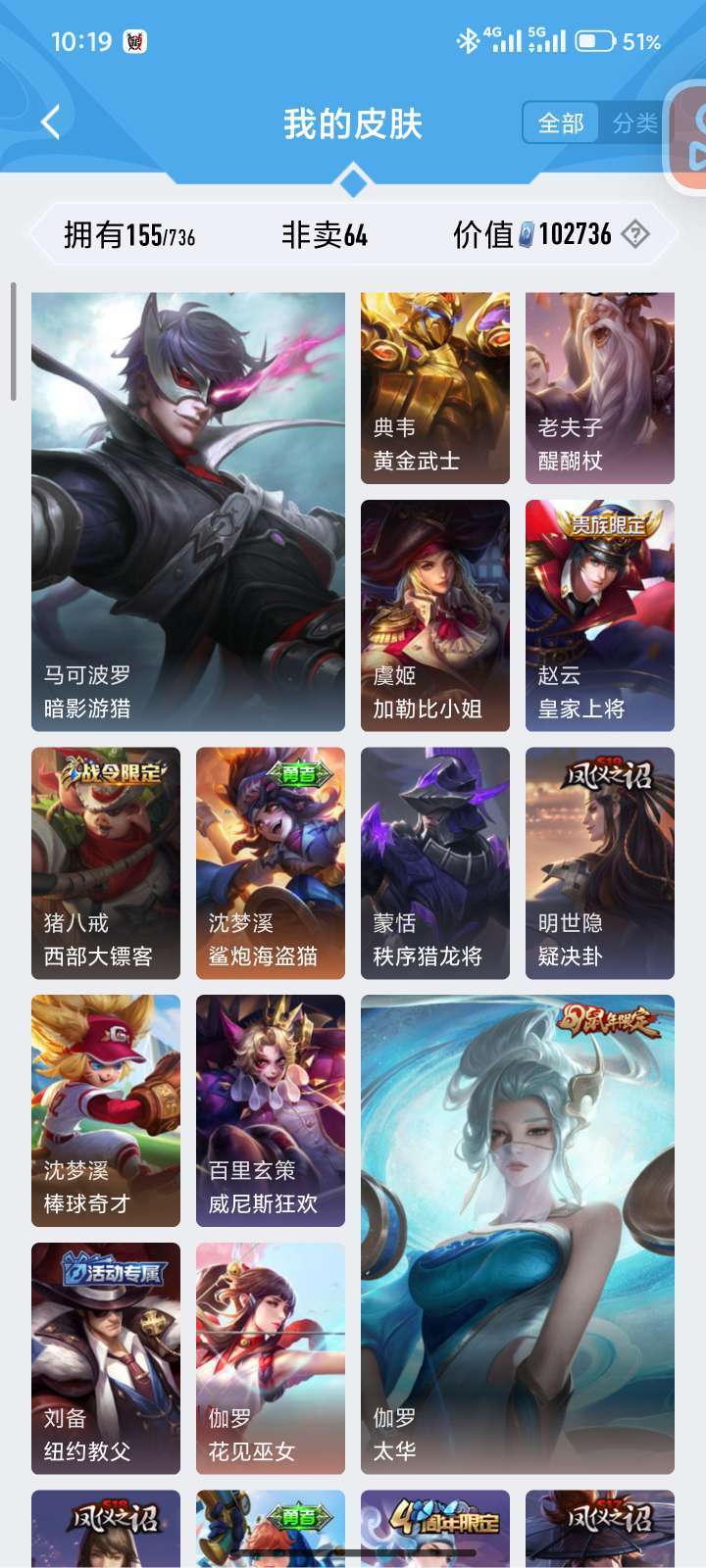Open the value help question icon
Viewport: 706px width, 1568px height.
pyautogui.click(x=635, y=235)
